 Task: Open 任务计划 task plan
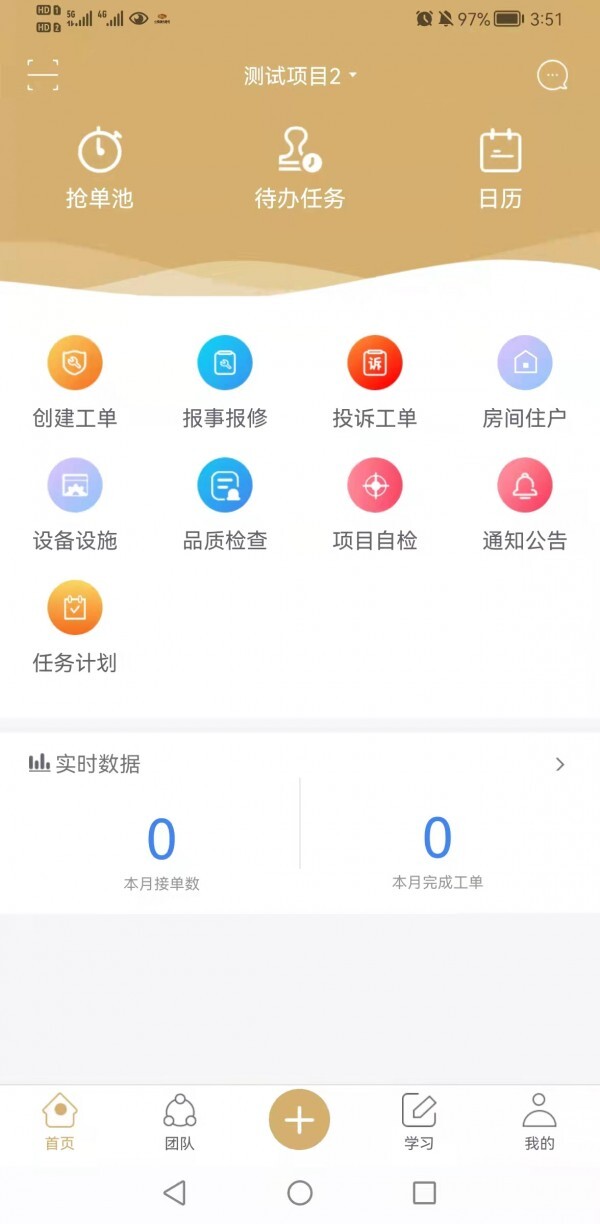[75, 627]
